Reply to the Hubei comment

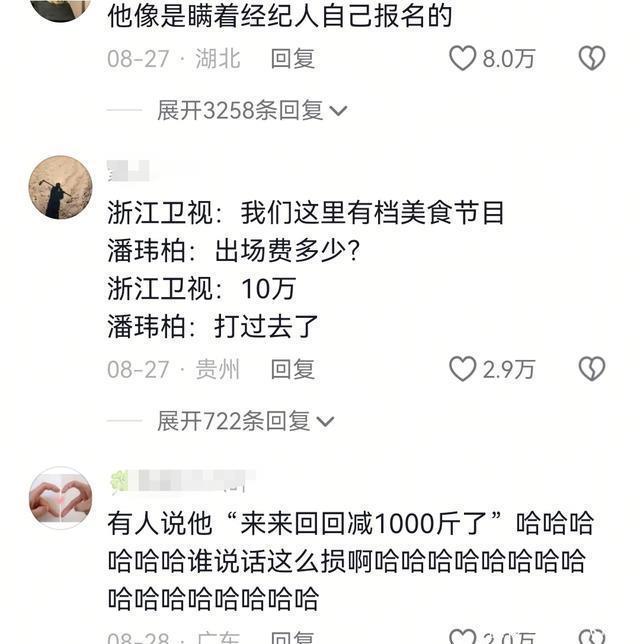pos(292,59)
